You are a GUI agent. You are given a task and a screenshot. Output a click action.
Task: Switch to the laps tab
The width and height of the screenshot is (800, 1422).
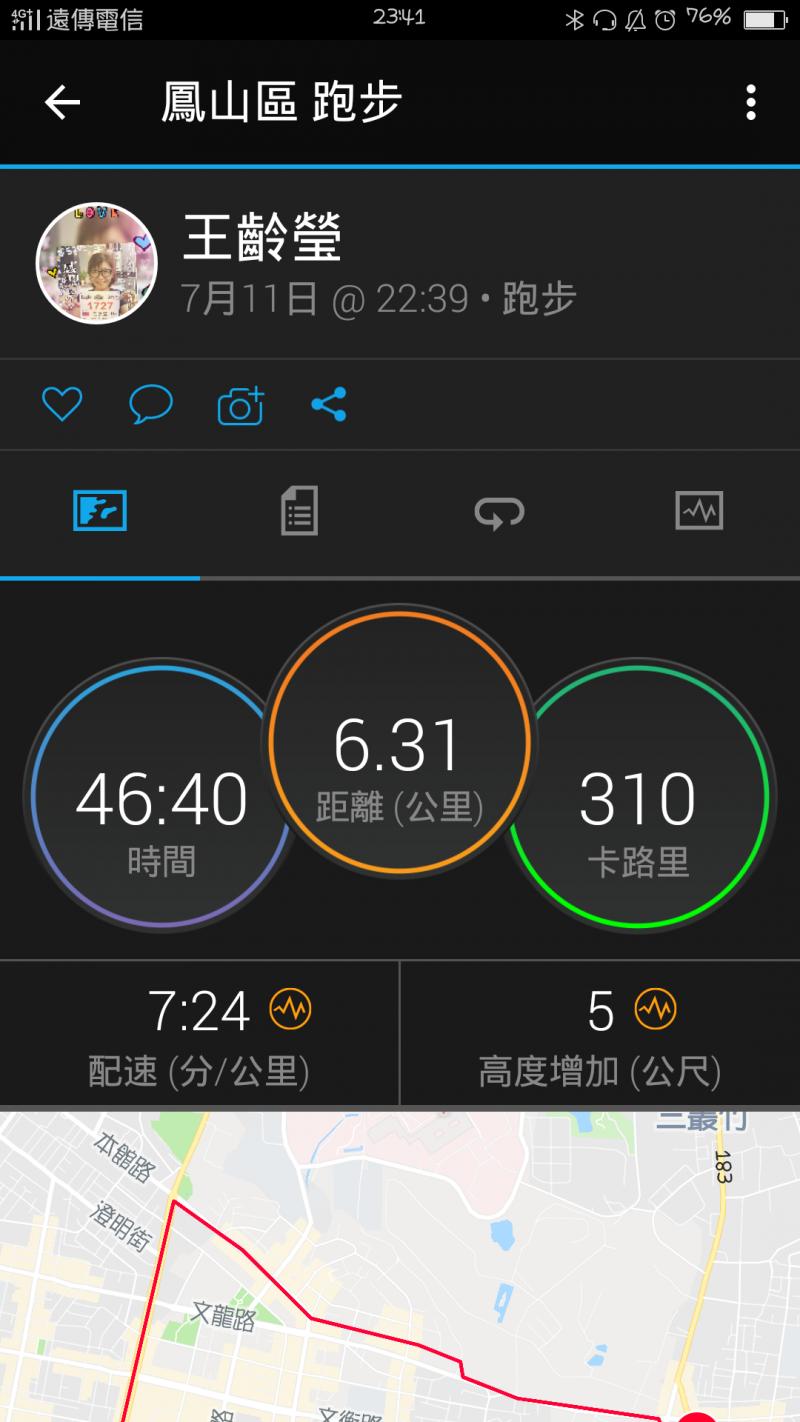tap(499, 512)
